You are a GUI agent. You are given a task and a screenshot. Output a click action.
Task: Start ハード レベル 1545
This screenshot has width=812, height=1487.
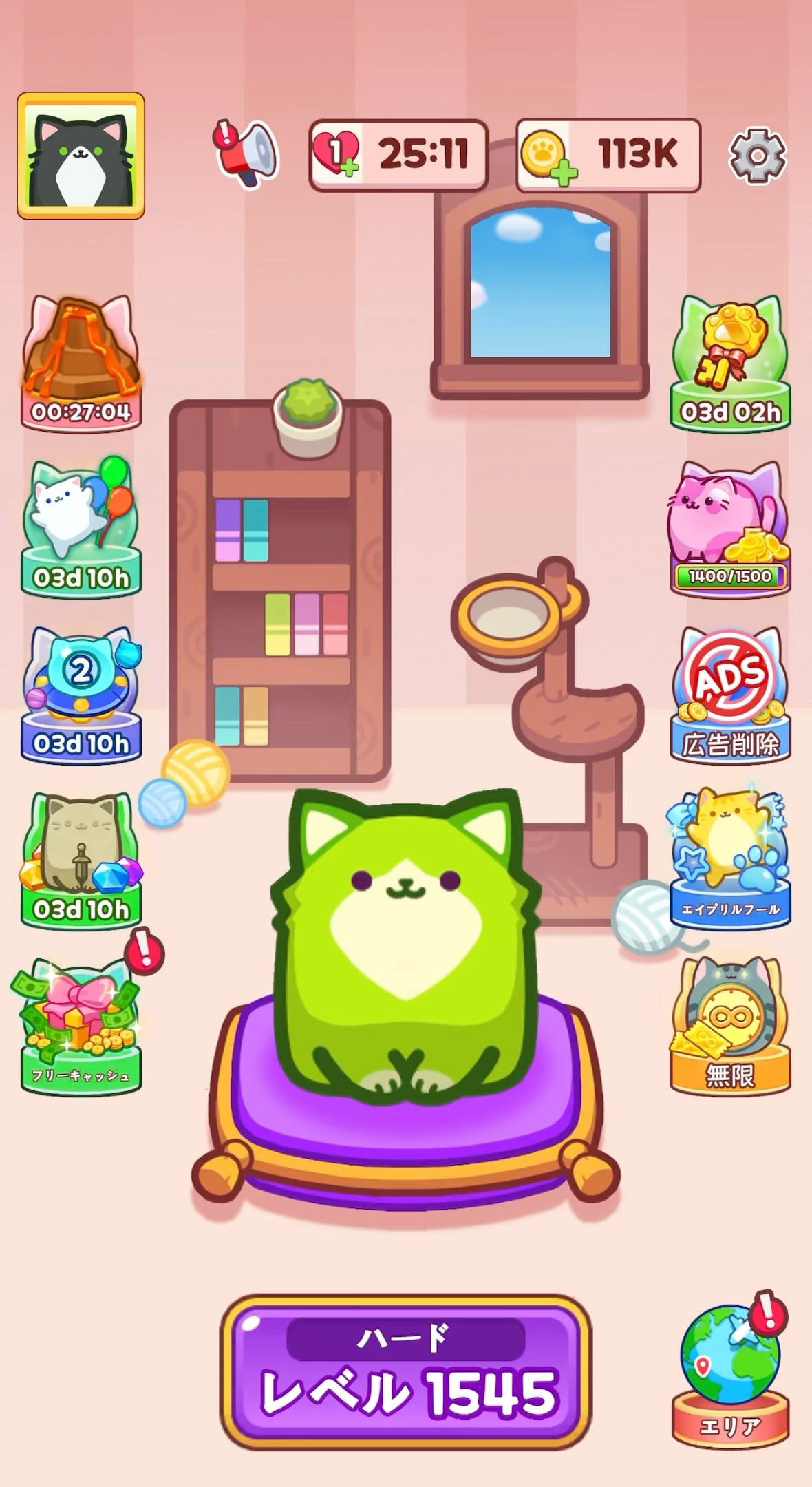405,1373
